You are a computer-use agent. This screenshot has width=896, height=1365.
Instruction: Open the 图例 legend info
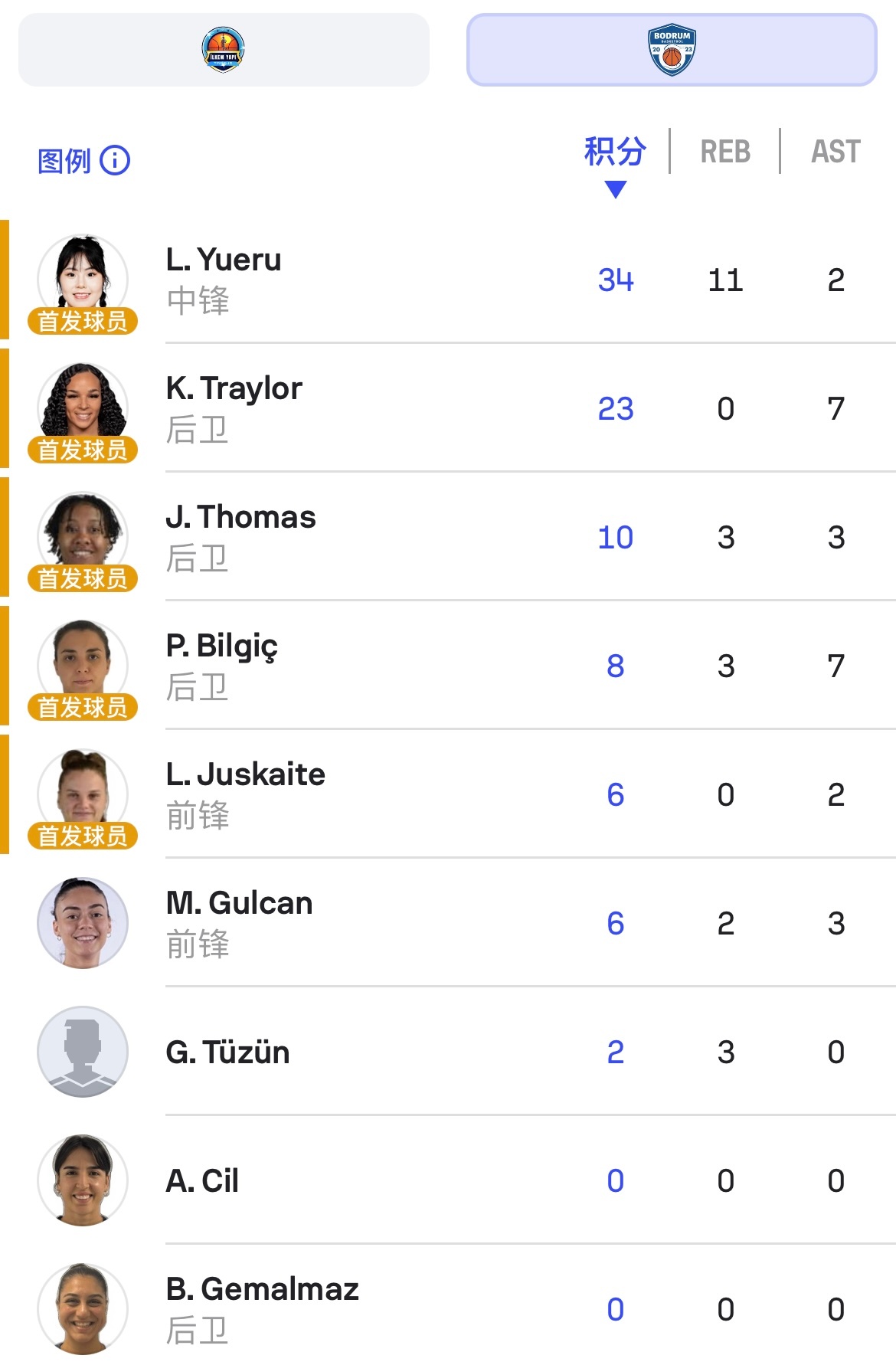84,161
